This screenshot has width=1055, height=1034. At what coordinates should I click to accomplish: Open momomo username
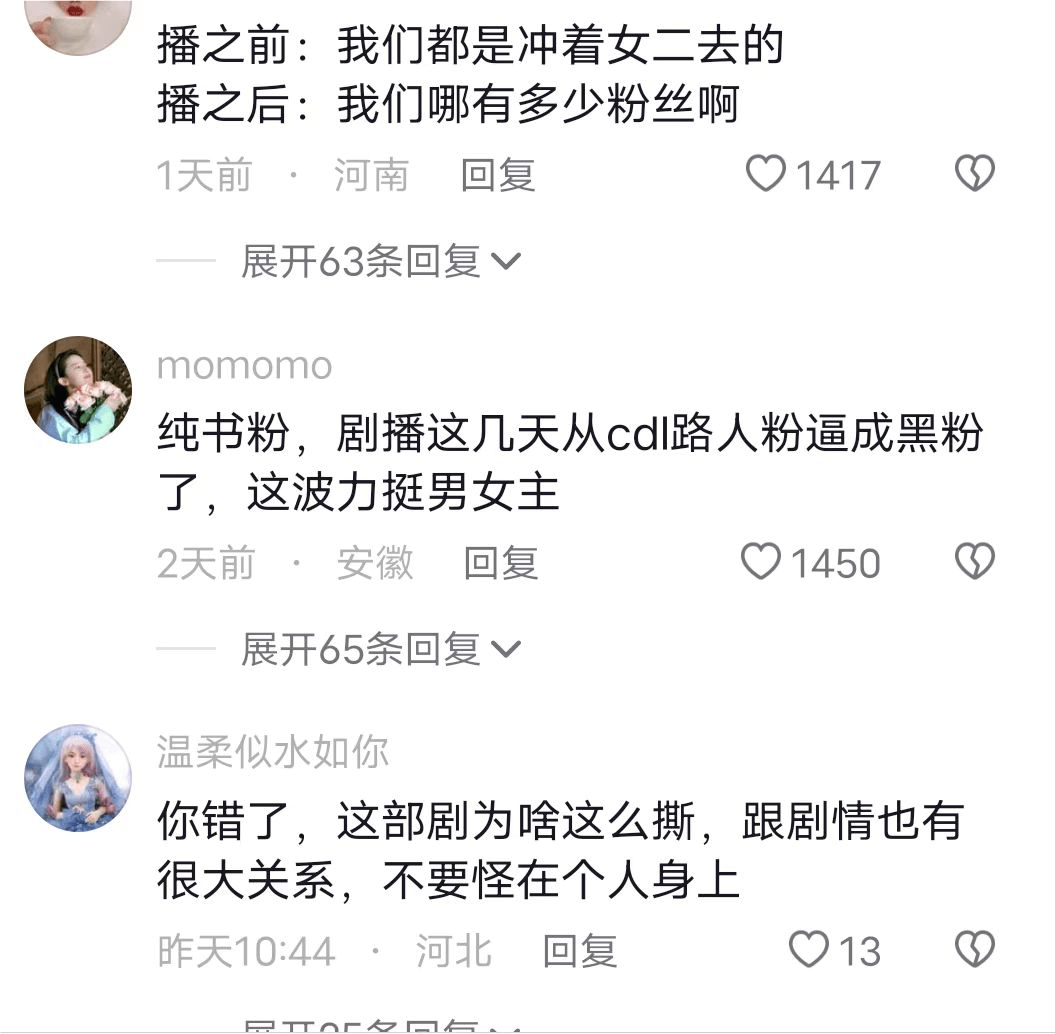click(244, 366)
